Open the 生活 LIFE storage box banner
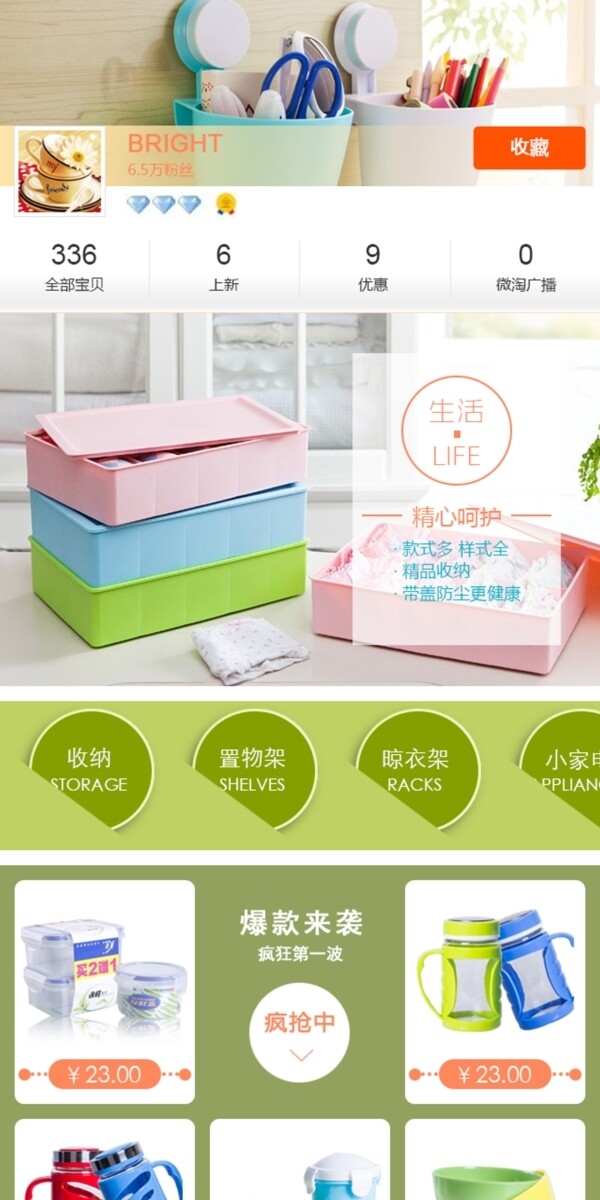 (x=300, y=500)
